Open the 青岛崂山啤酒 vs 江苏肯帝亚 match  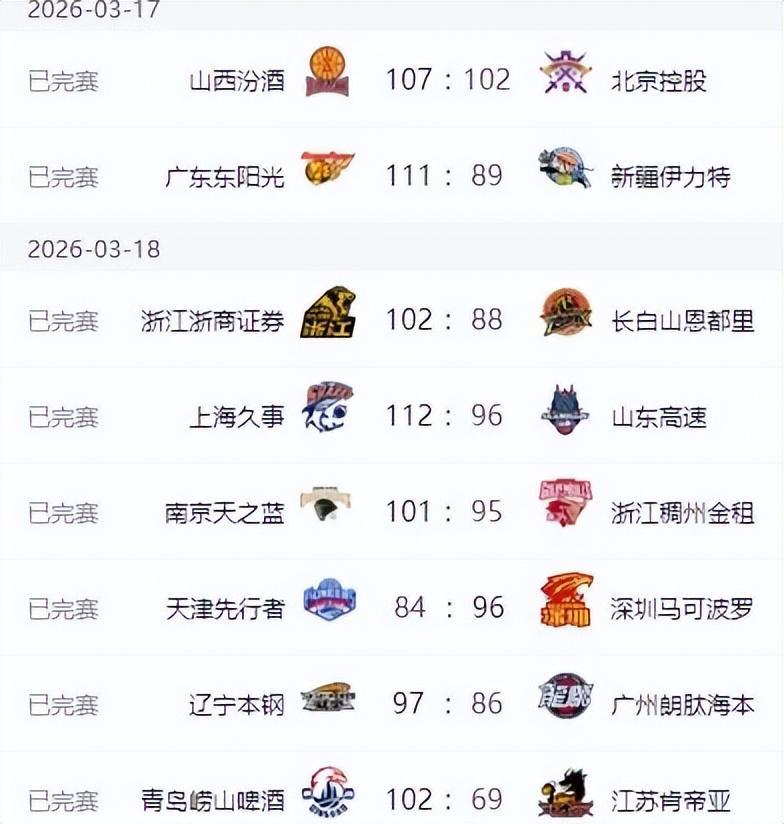446,798
